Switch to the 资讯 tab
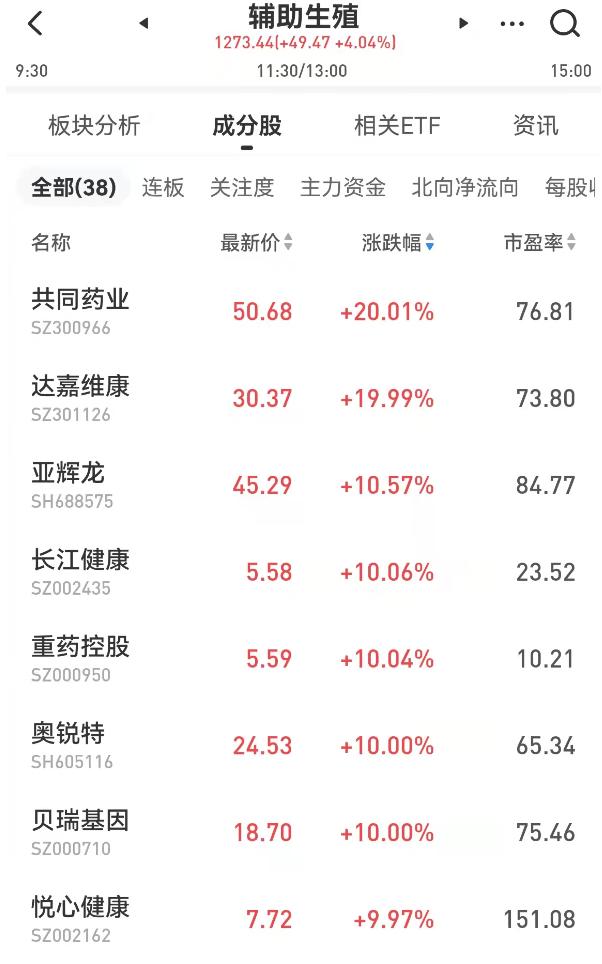The image size is (602, 964). pyautogui.click(x=535, y=126)
